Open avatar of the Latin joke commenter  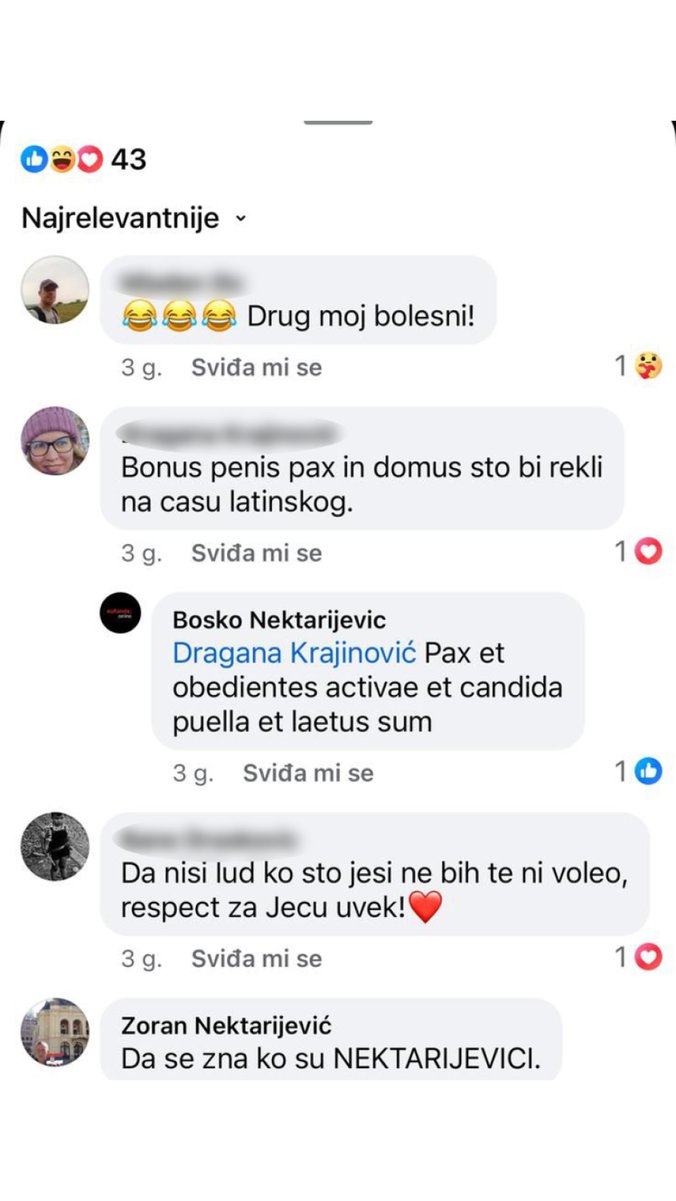[55, 441]
